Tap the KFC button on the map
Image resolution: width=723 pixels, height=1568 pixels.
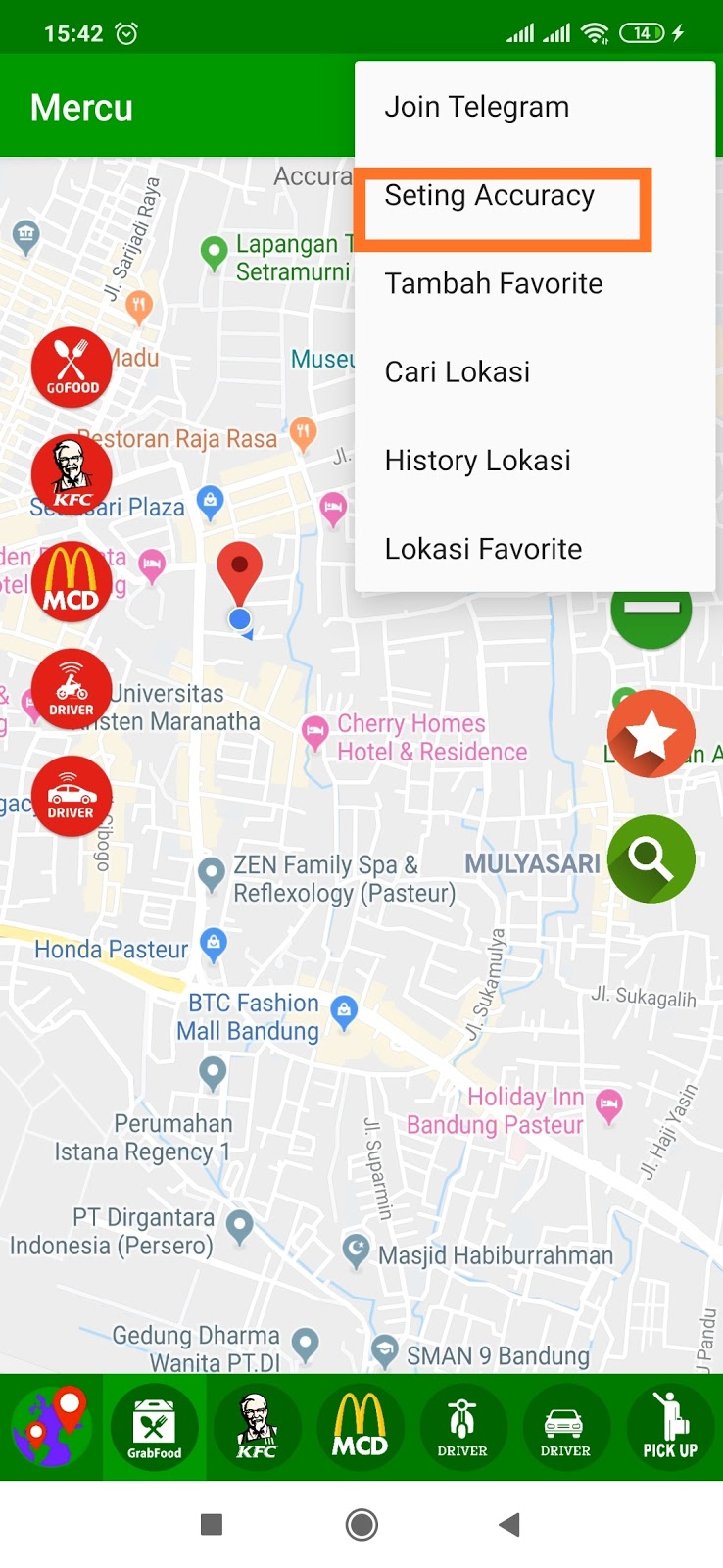pyautogui.click(x=72, y=474)
